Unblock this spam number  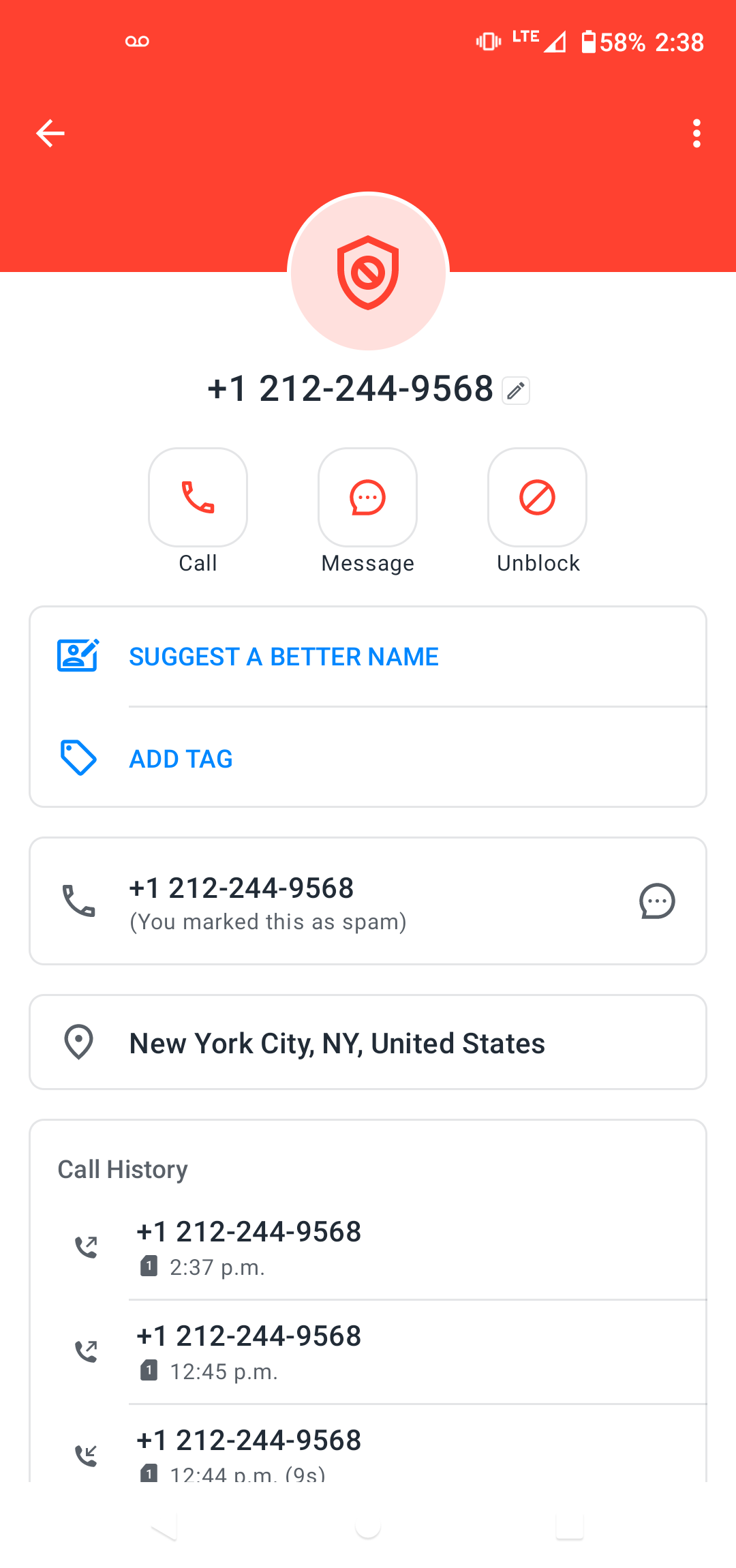[x=537, y=498]
